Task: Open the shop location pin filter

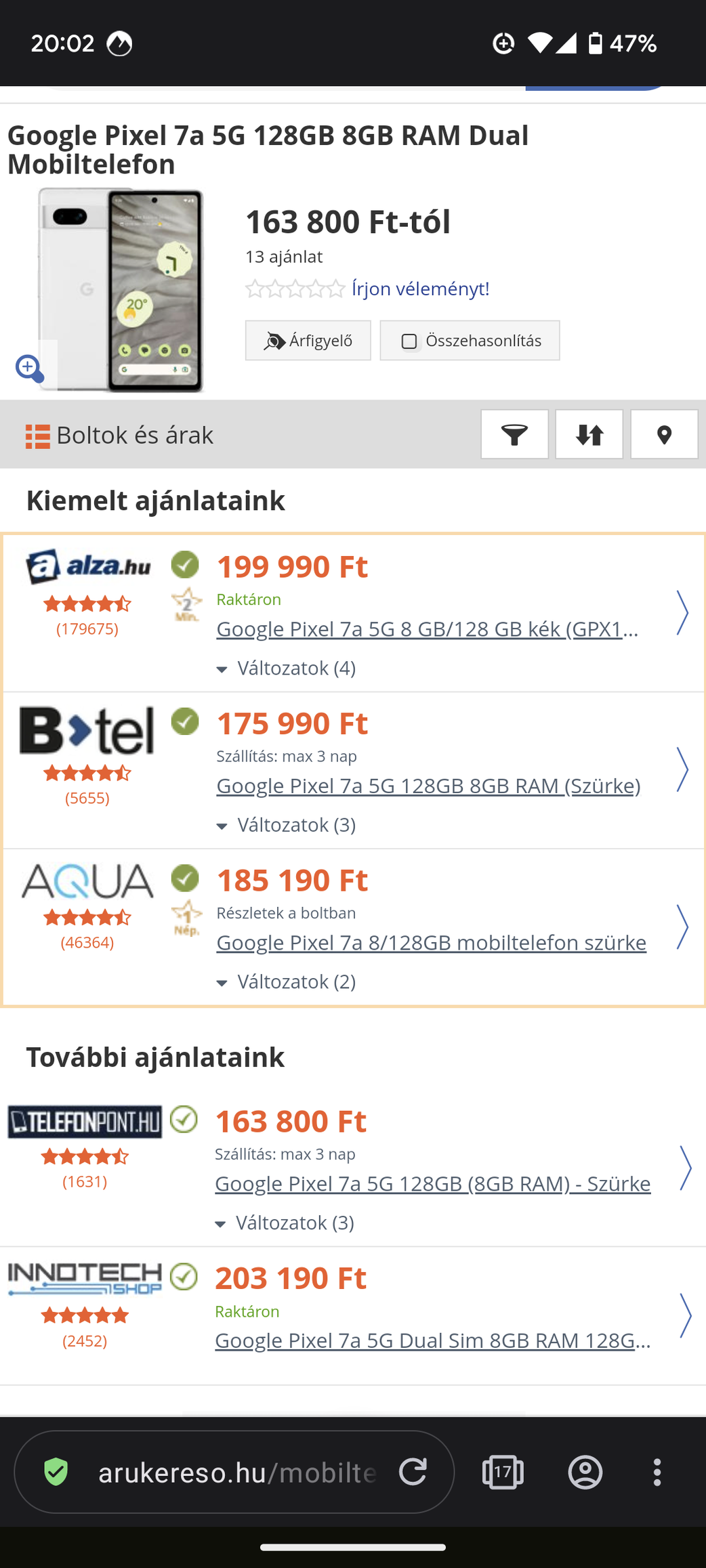Action: point(664,435)
